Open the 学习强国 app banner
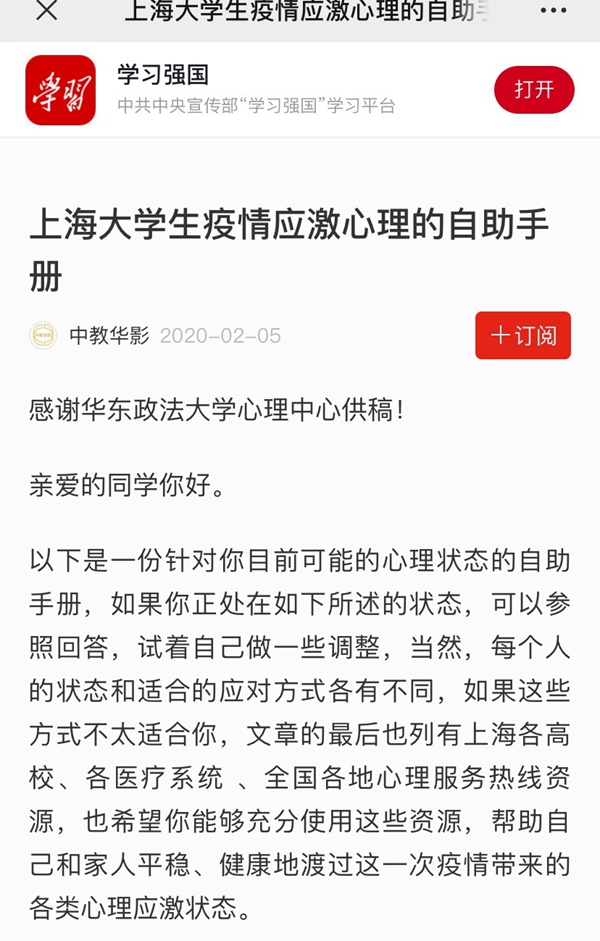600x941 pixels. tap(255, 90)
